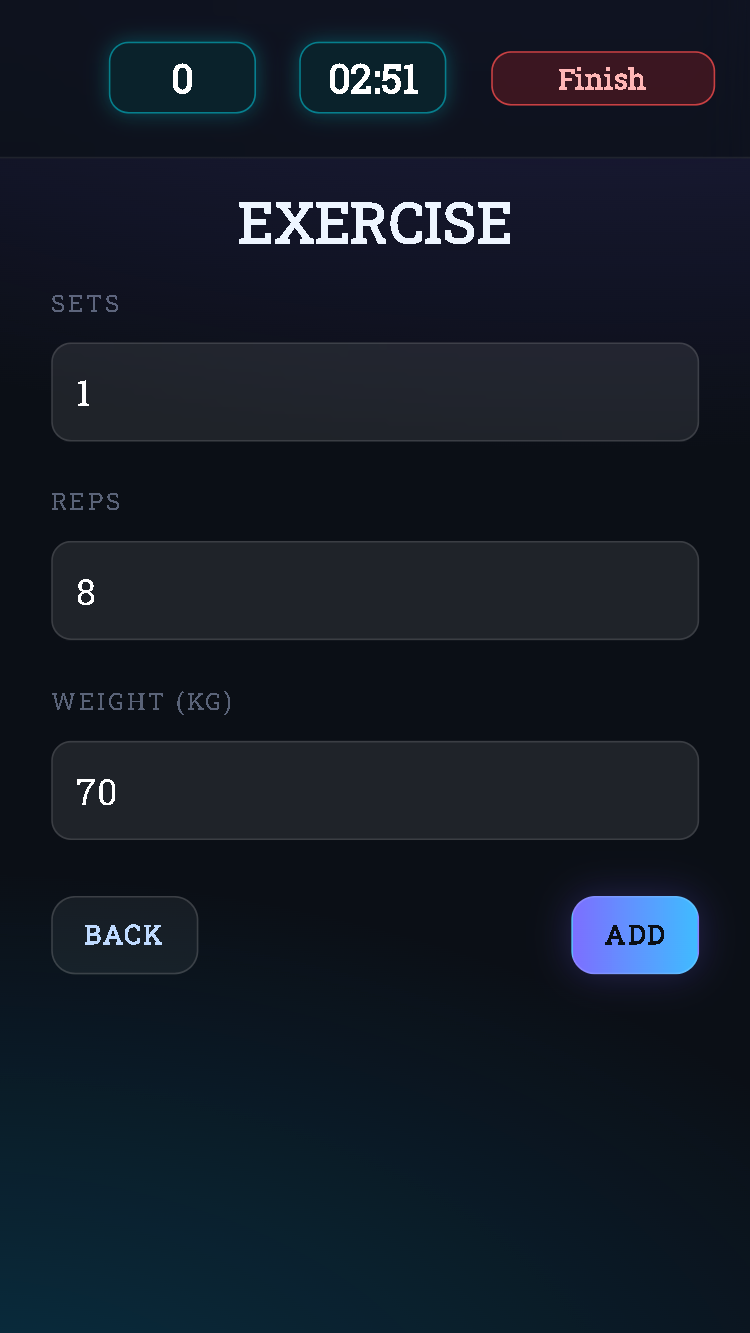The width and height of the screenshot is (750, 1333).
Task: Select the weight value 70
Action: pyautogui.click(x=96, y=790)
